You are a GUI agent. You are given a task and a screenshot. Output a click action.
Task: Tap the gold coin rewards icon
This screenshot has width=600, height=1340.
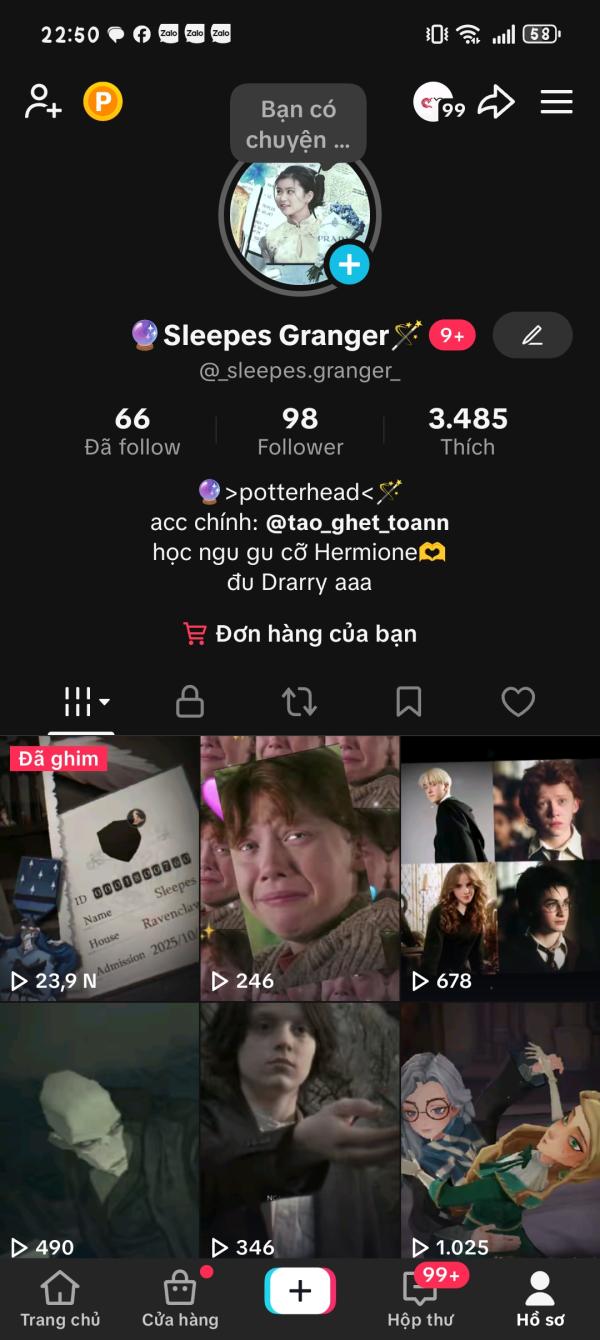click(103, 102)
